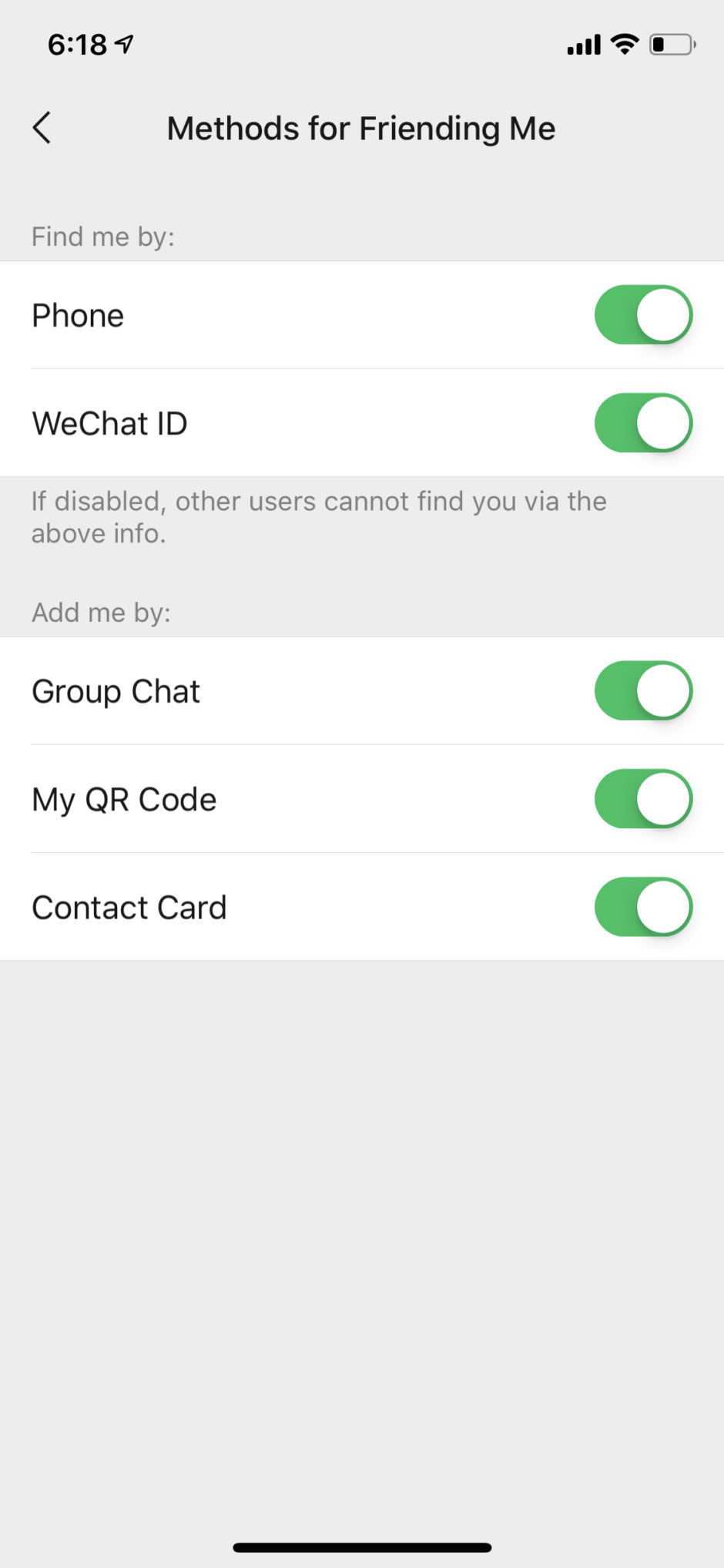Turn off the WeChat ID switch
The height and width of the screenshot is (1568, 724).
click(643, 422)
